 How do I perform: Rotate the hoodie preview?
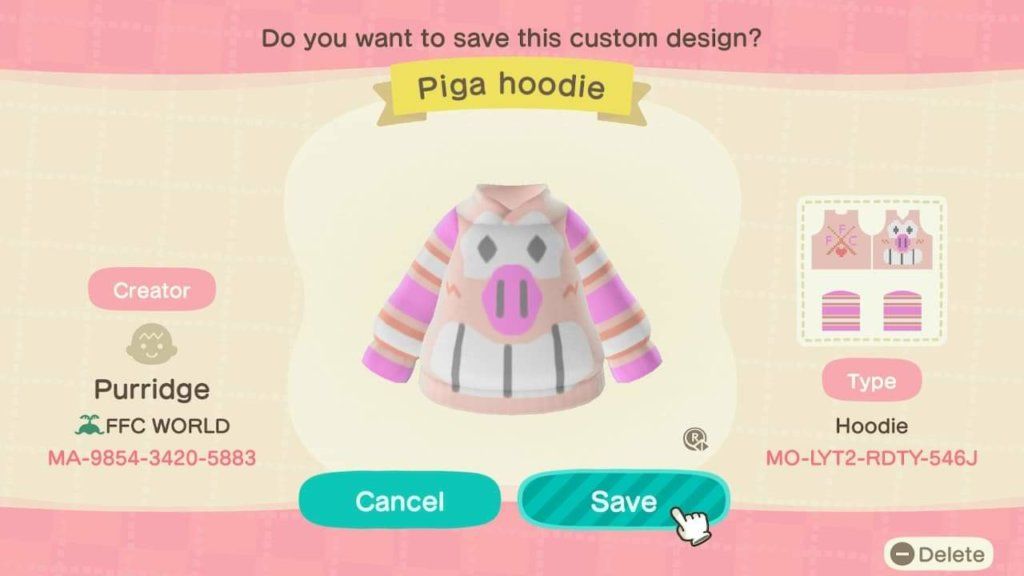(695, 438)
